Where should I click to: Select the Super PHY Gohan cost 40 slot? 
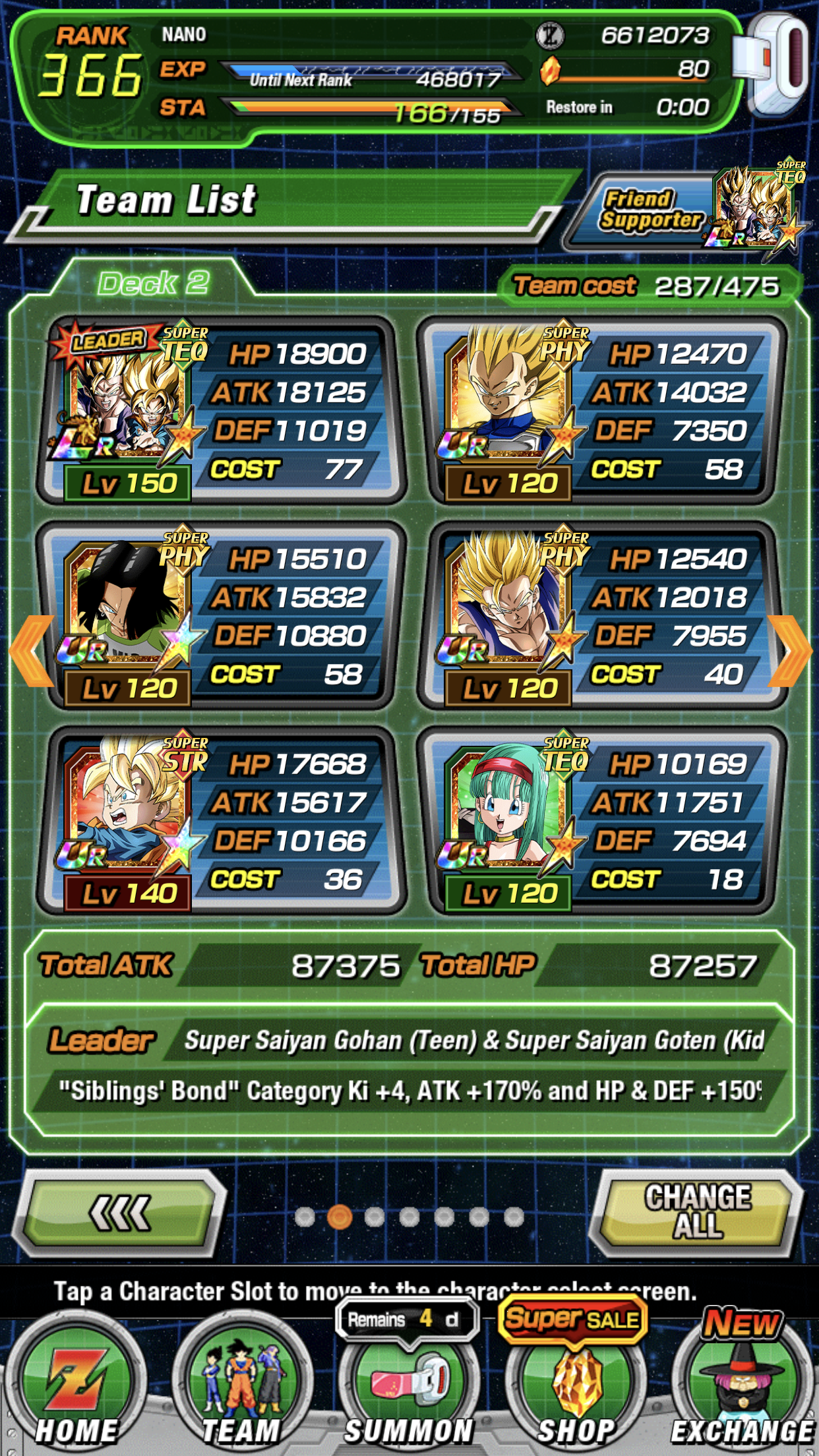(601, 617)
